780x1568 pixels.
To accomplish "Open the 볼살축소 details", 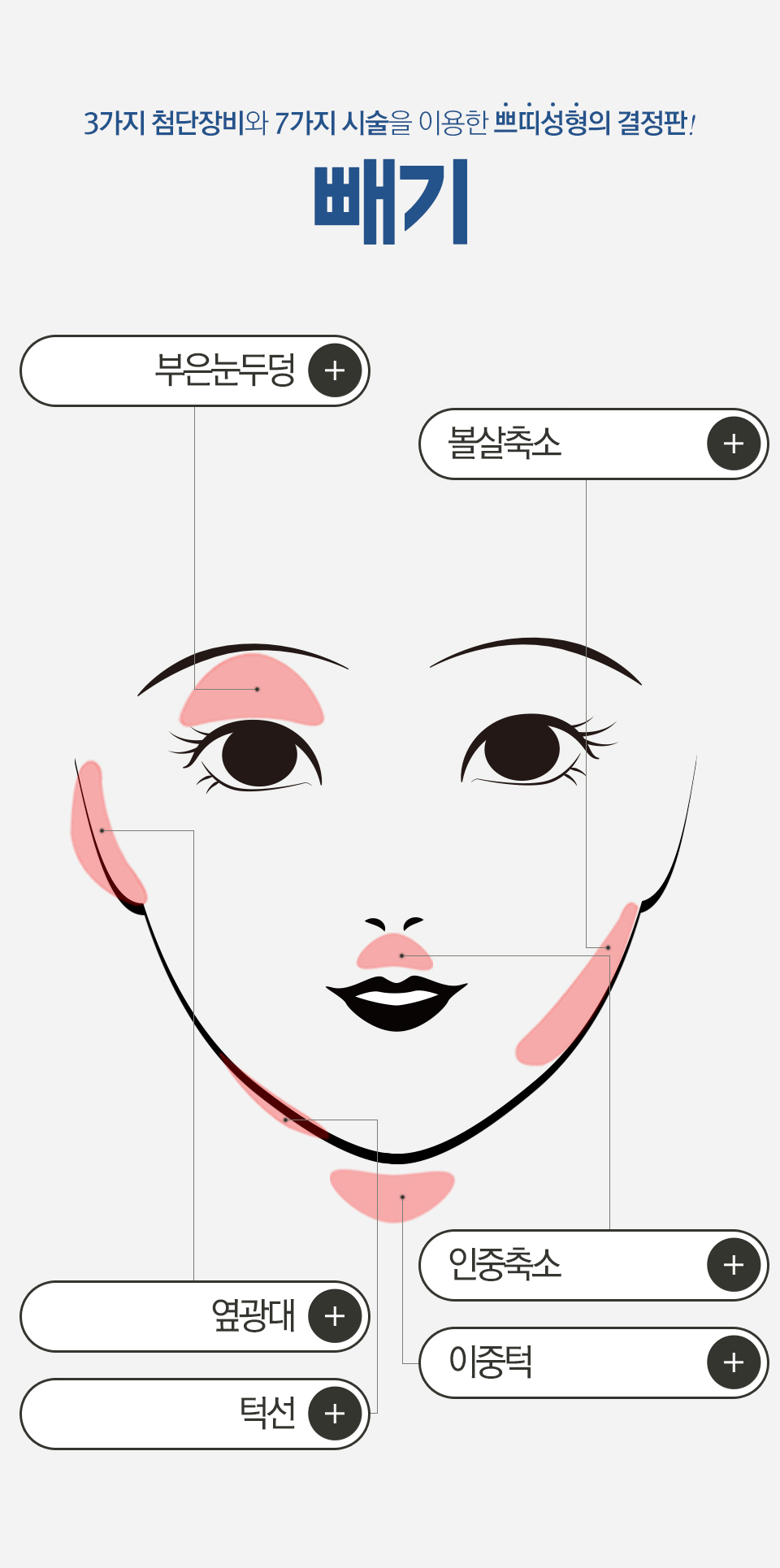I will point(733,444).
